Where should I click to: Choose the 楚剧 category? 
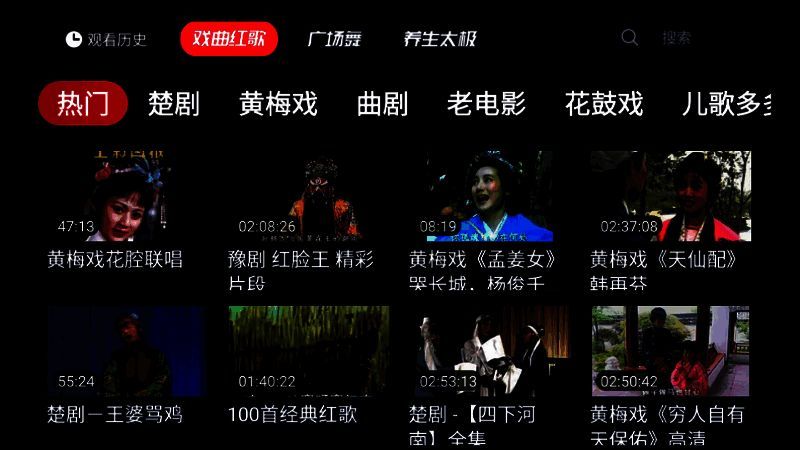pyautogui.click(x=174, y=103)
